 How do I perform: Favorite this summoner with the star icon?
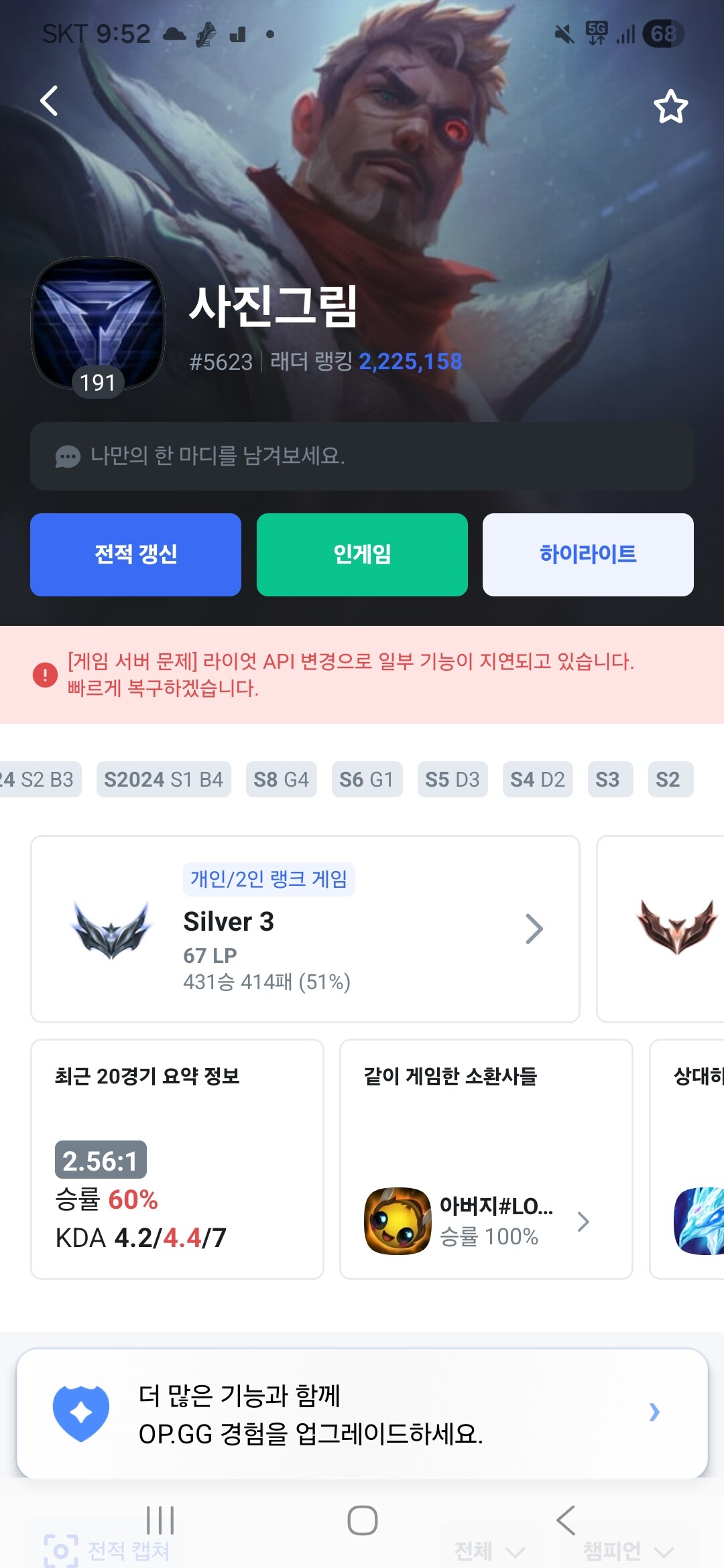pyautogui.click(x=670, y=106)
